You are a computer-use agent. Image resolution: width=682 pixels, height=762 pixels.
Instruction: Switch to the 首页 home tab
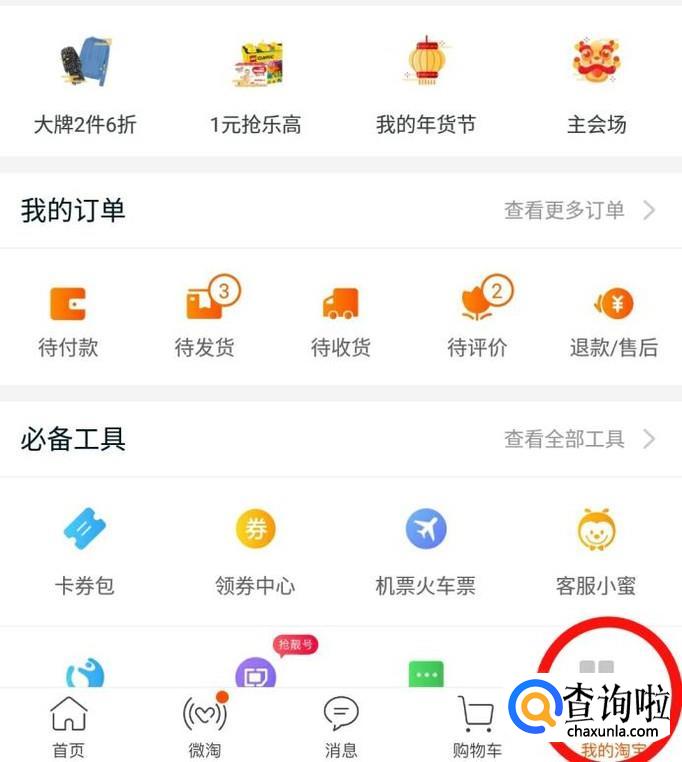68,727
